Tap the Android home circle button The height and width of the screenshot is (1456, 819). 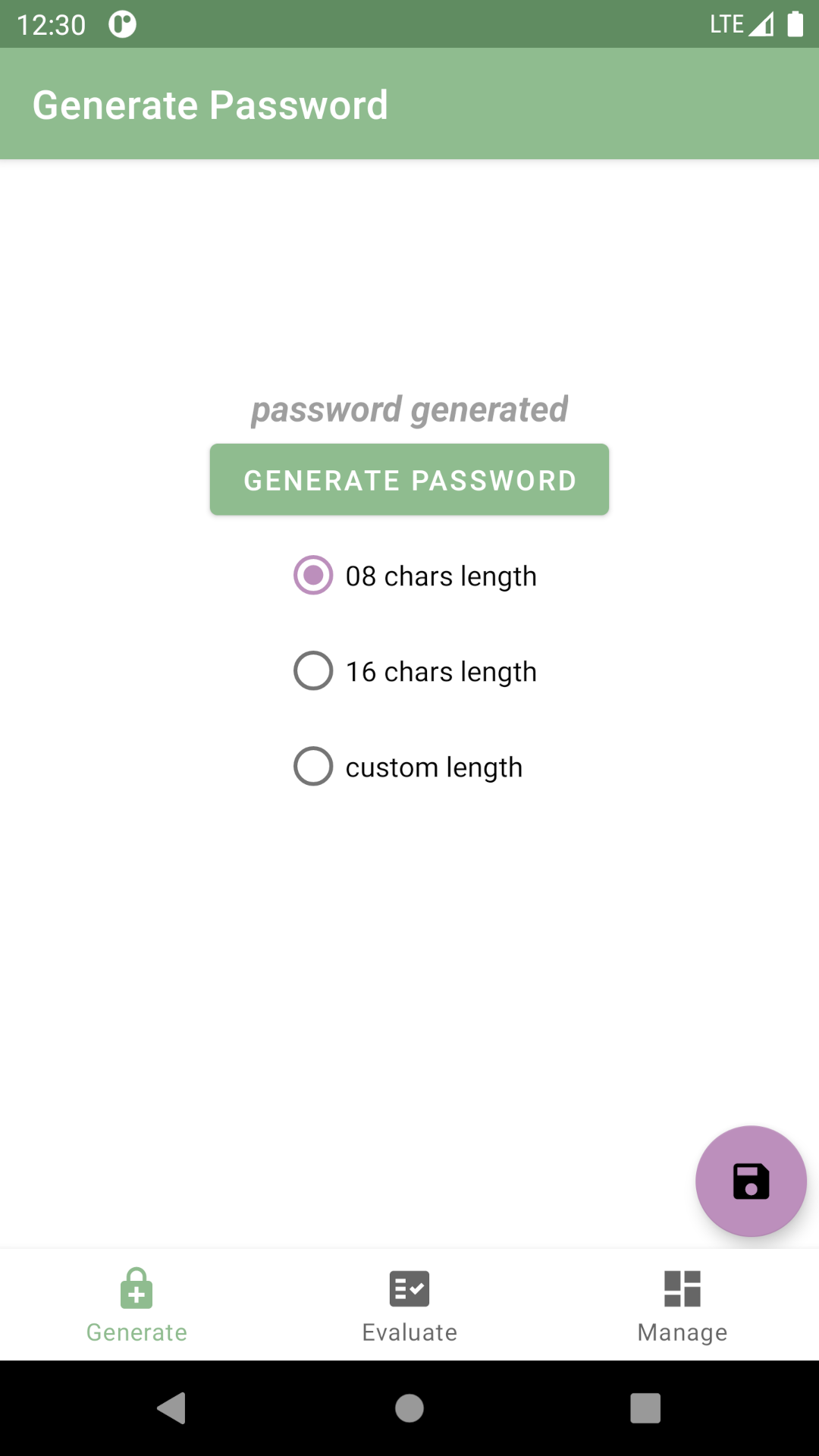pos(409,1408)
